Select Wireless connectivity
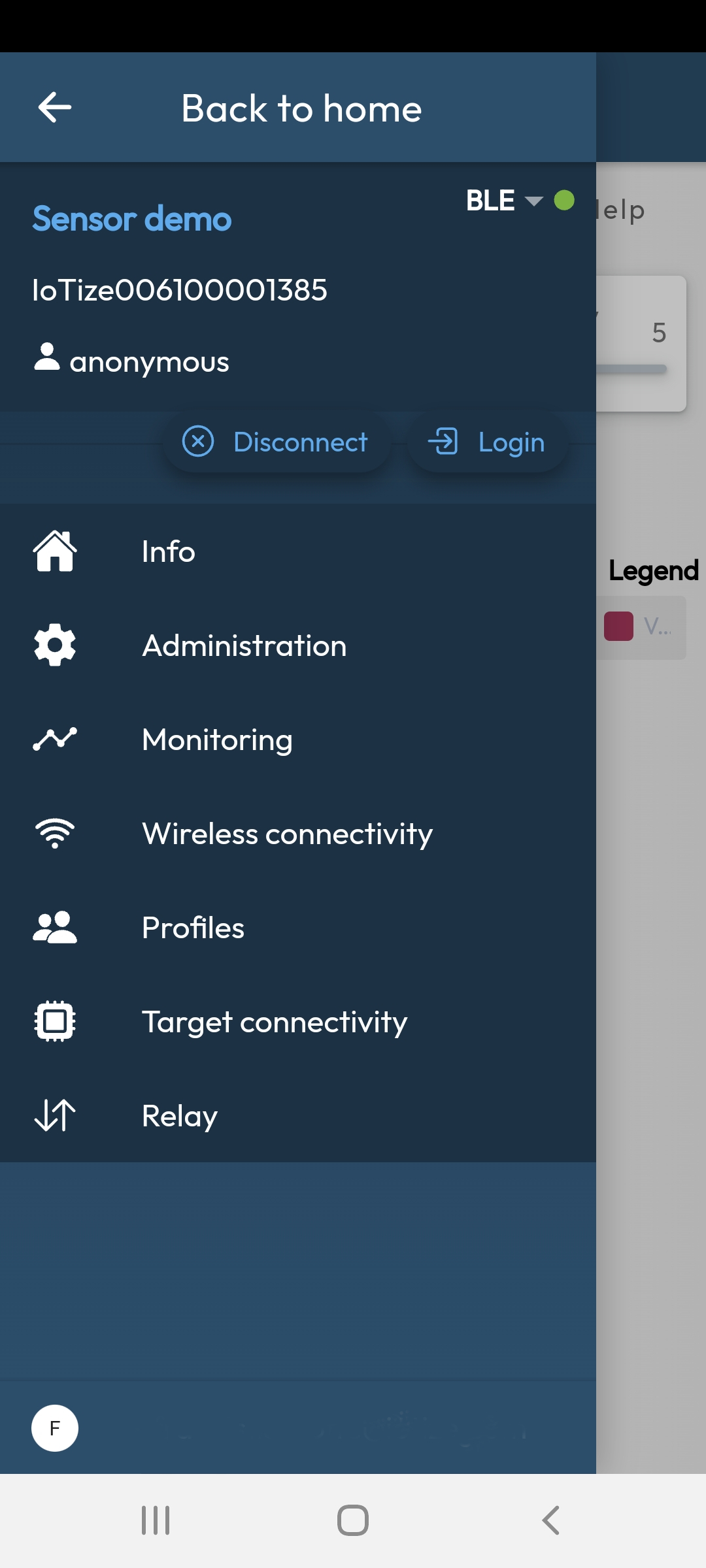This screenshot has width=706, height=1568. (287, 834)
